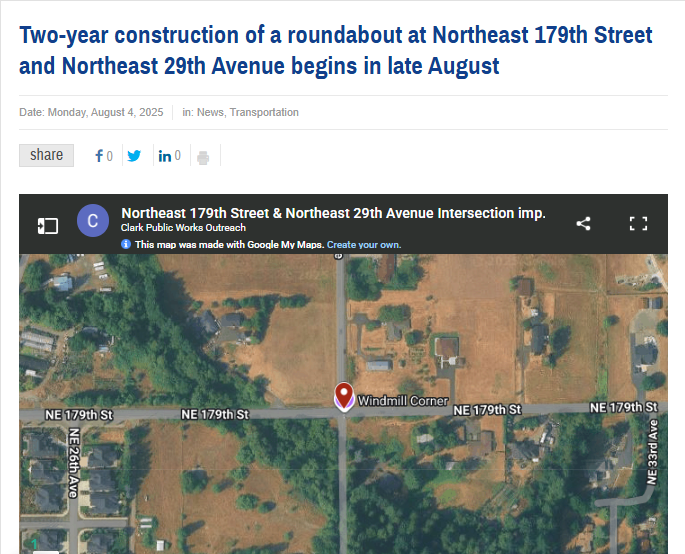Viewport: 685px width, 554px height.
Task: Toggle the map legend sidebar
Action: pos(48,225)
